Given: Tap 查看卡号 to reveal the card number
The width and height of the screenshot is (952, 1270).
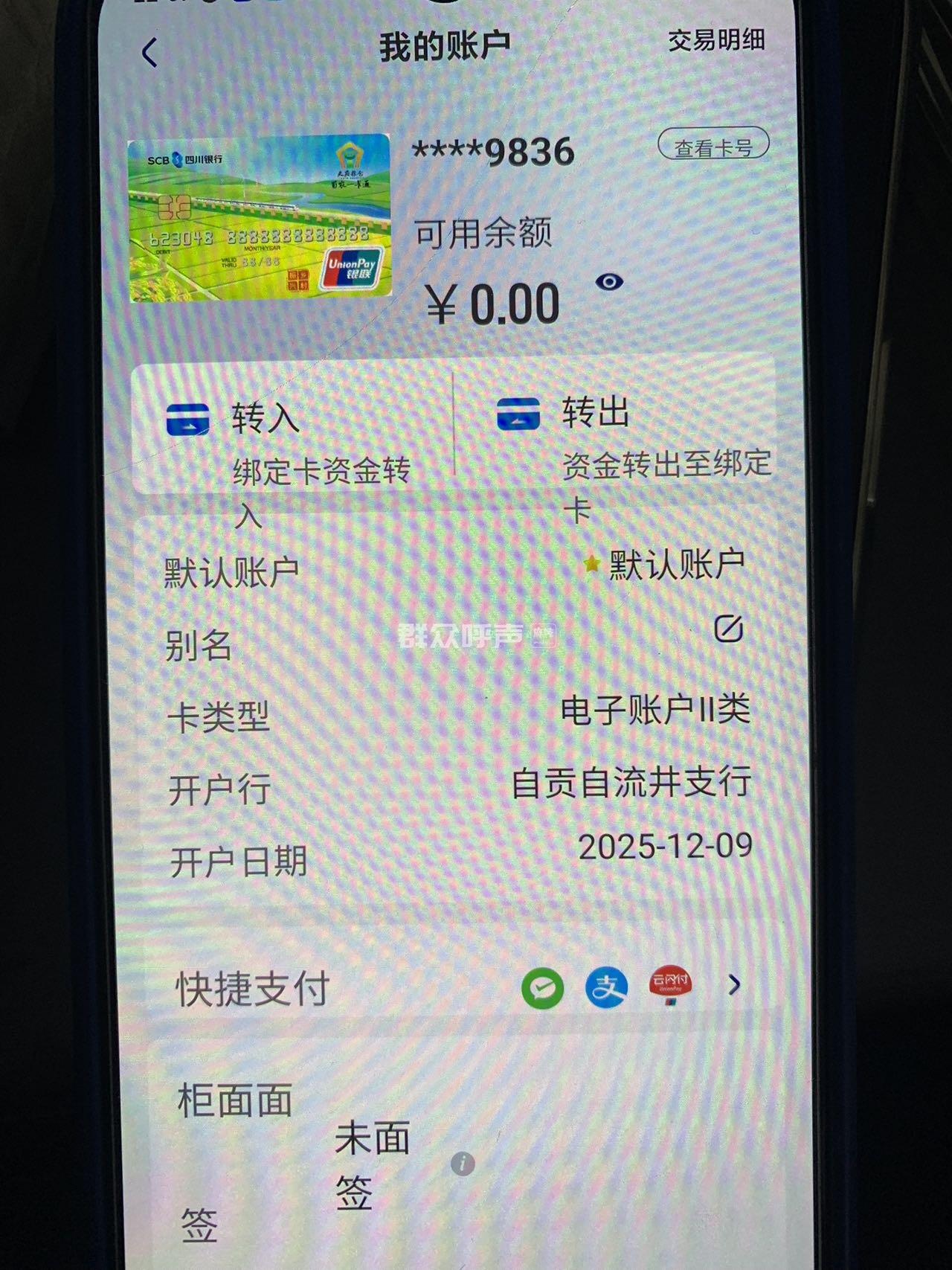Looking at the screenshot, I should click(x=713, y=147).
